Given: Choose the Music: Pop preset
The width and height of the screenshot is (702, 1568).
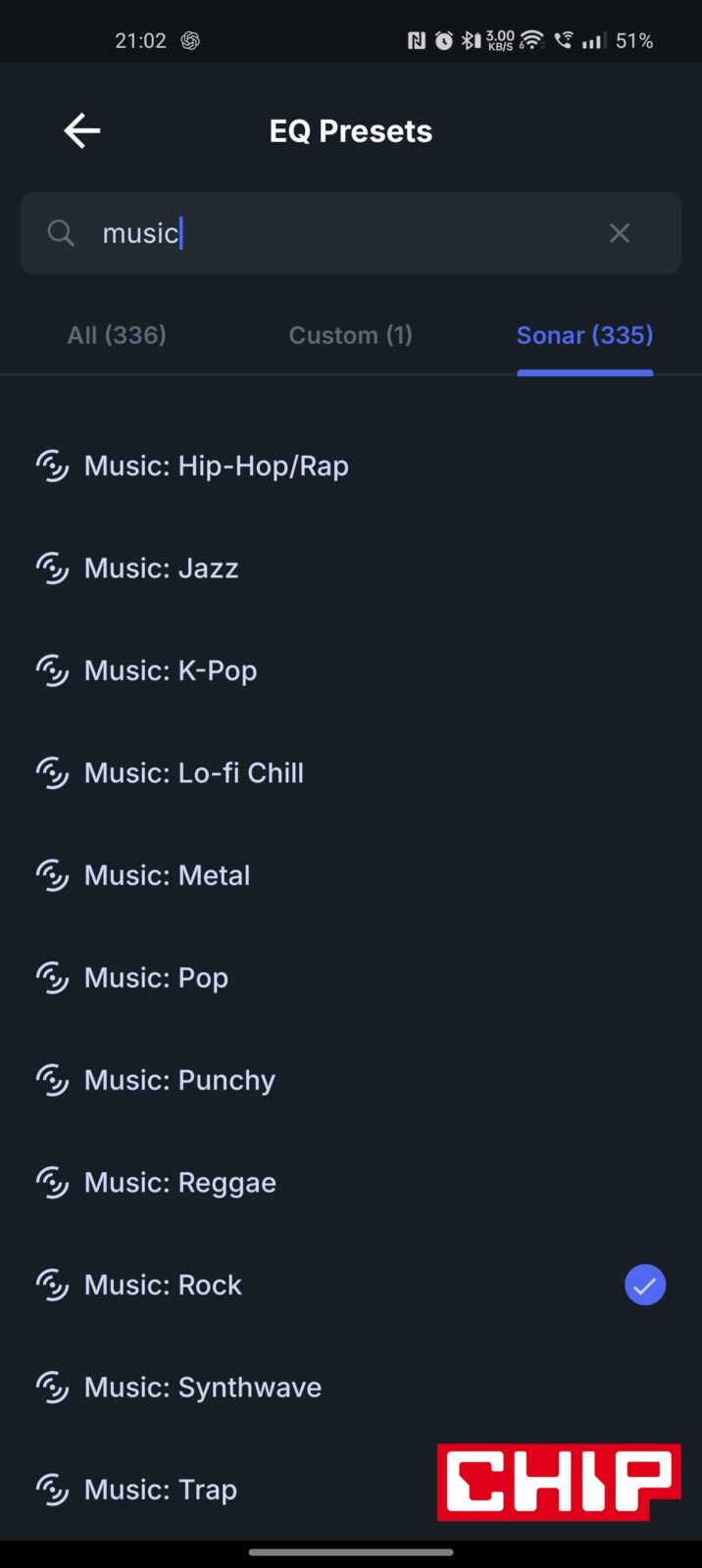Looking at the screenshot, I should point(156,978).
